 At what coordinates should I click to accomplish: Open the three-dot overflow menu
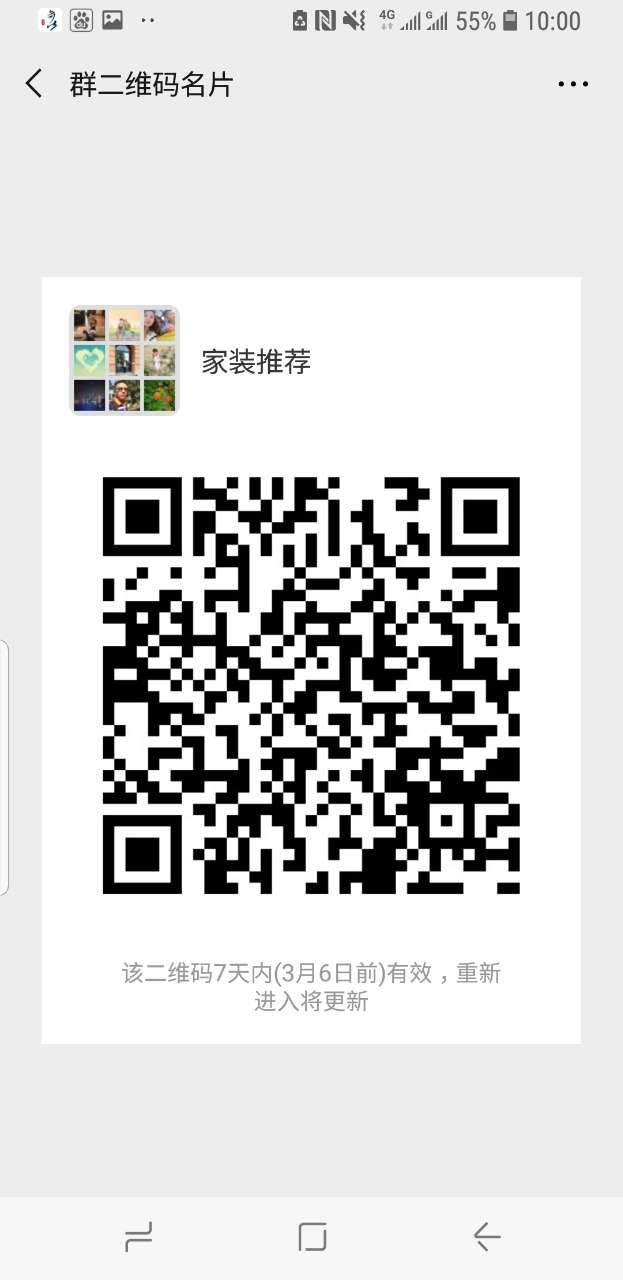(x=573, y=85)
